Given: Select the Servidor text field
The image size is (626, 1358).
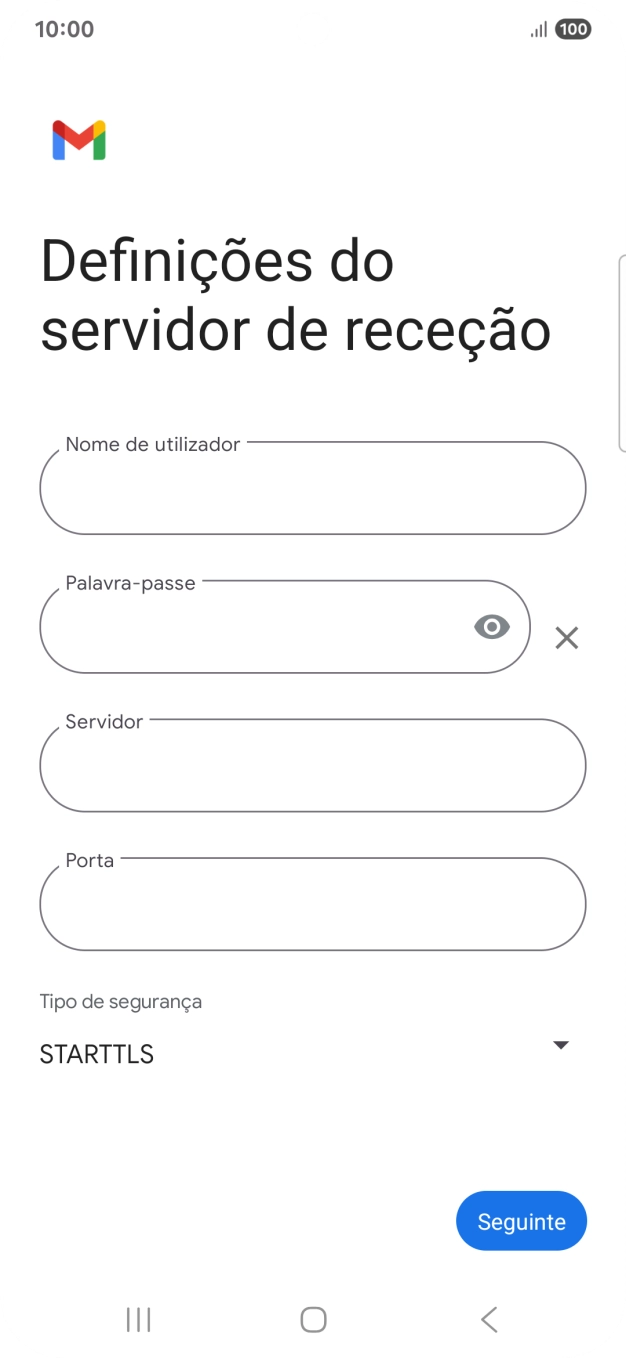Looking at the screenshot, I should point(312,766).
